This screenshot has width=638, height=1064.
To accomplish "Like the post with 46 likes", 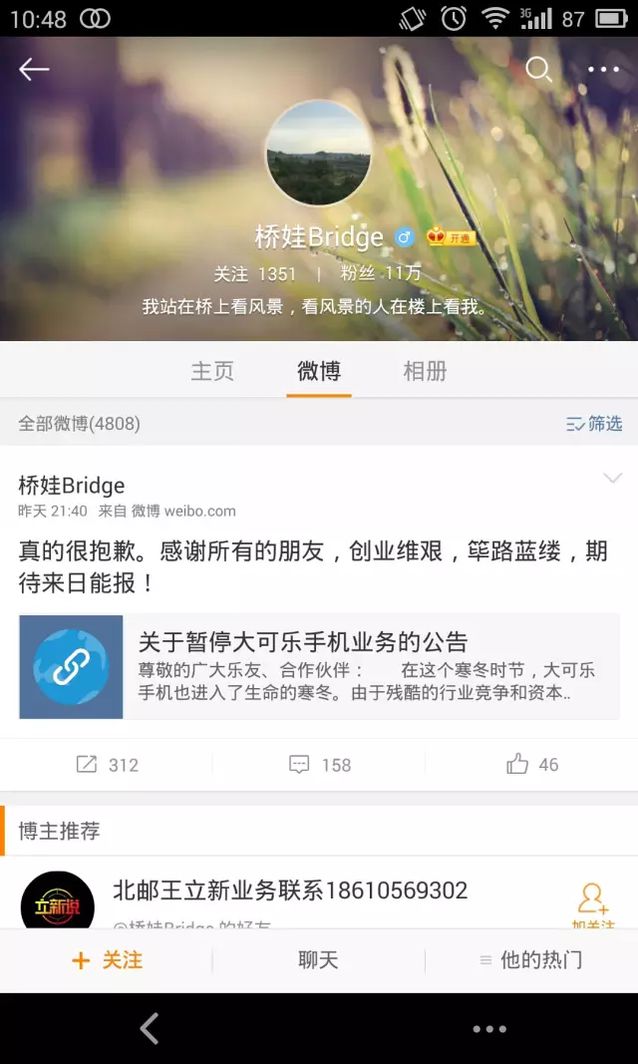I will (531, 765).
